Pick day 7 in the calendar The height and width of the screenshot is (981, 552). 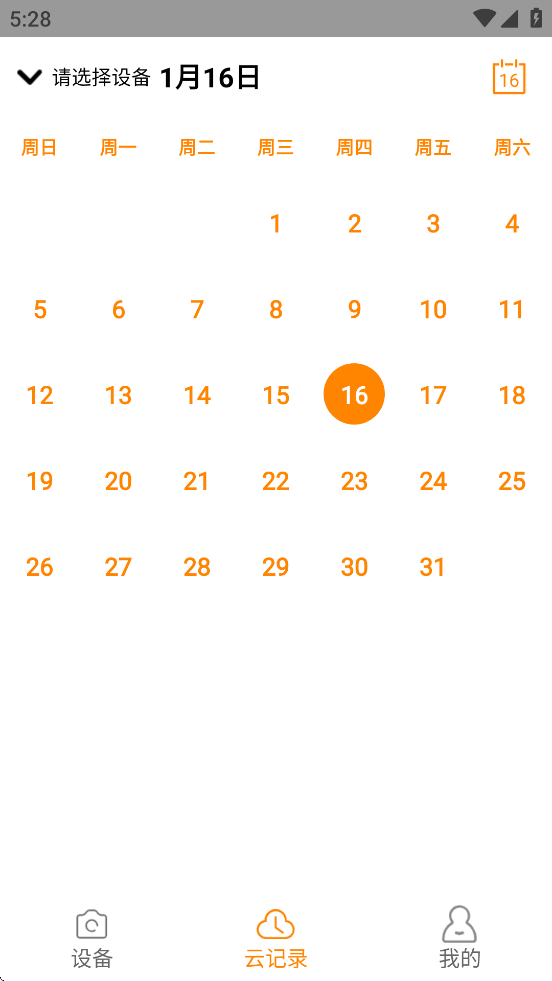point(197,310)
